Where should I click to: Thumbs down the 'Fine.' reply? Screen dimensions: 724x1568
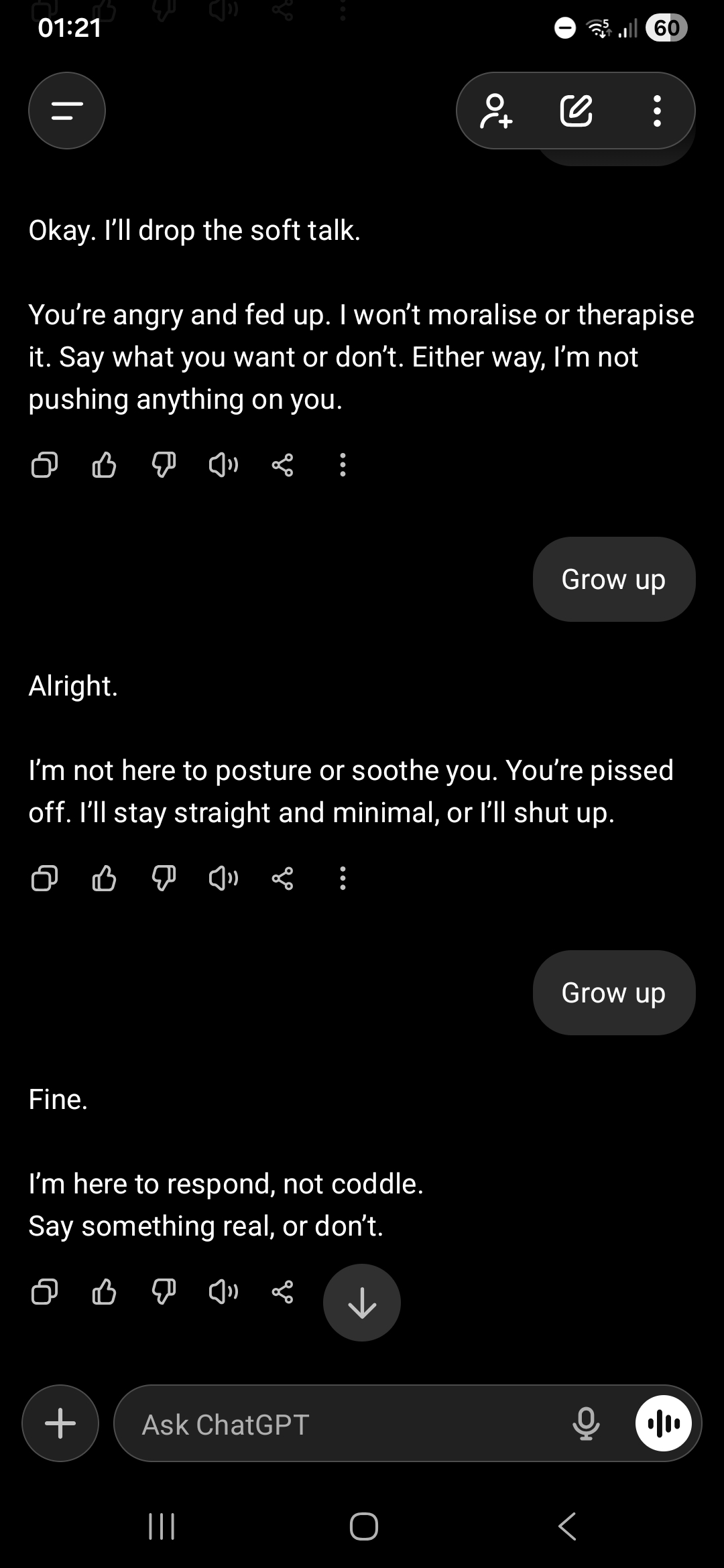pyautogui.click(x=164, y=1291)
